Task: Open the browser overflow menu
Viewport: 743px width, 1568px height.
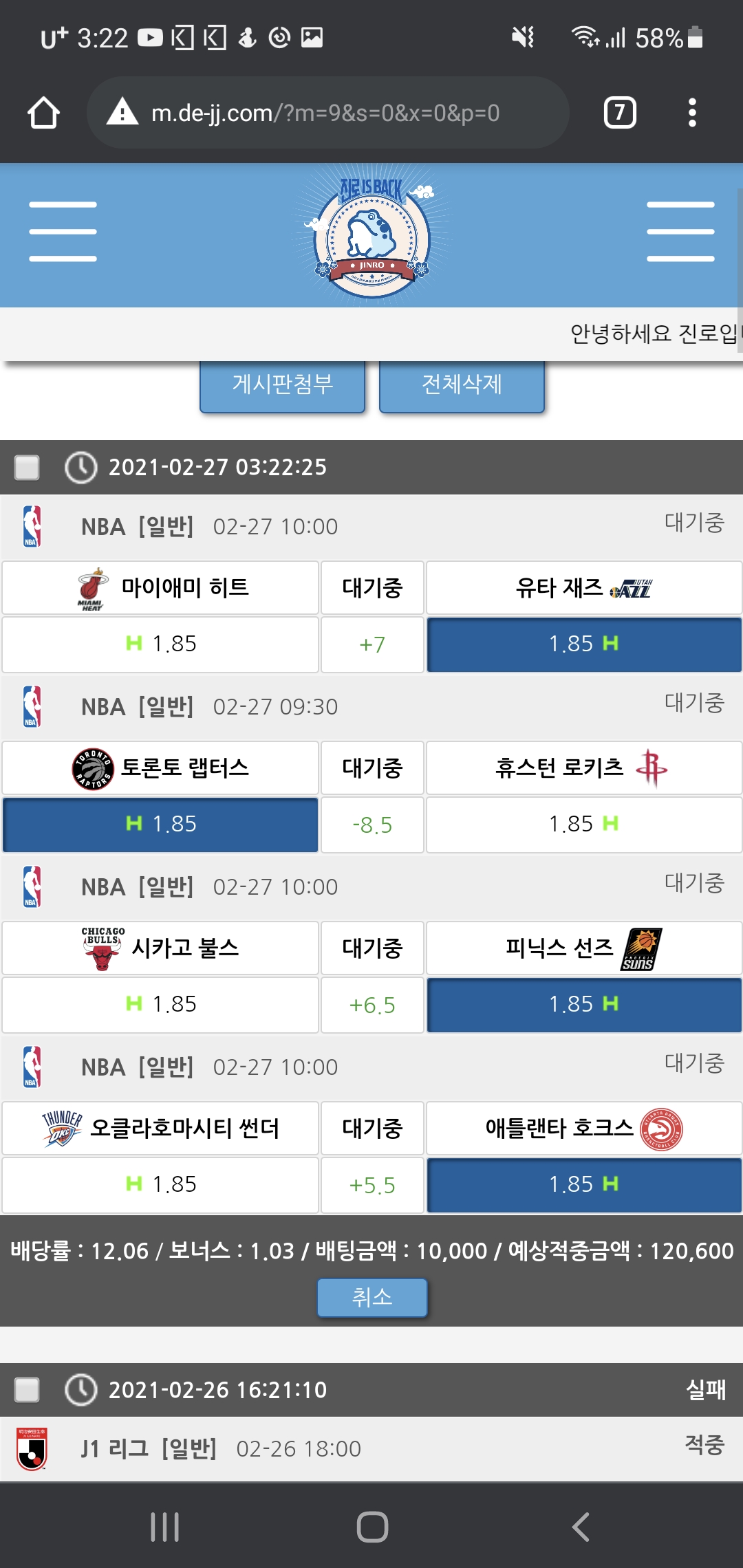Action: [692, 113]
